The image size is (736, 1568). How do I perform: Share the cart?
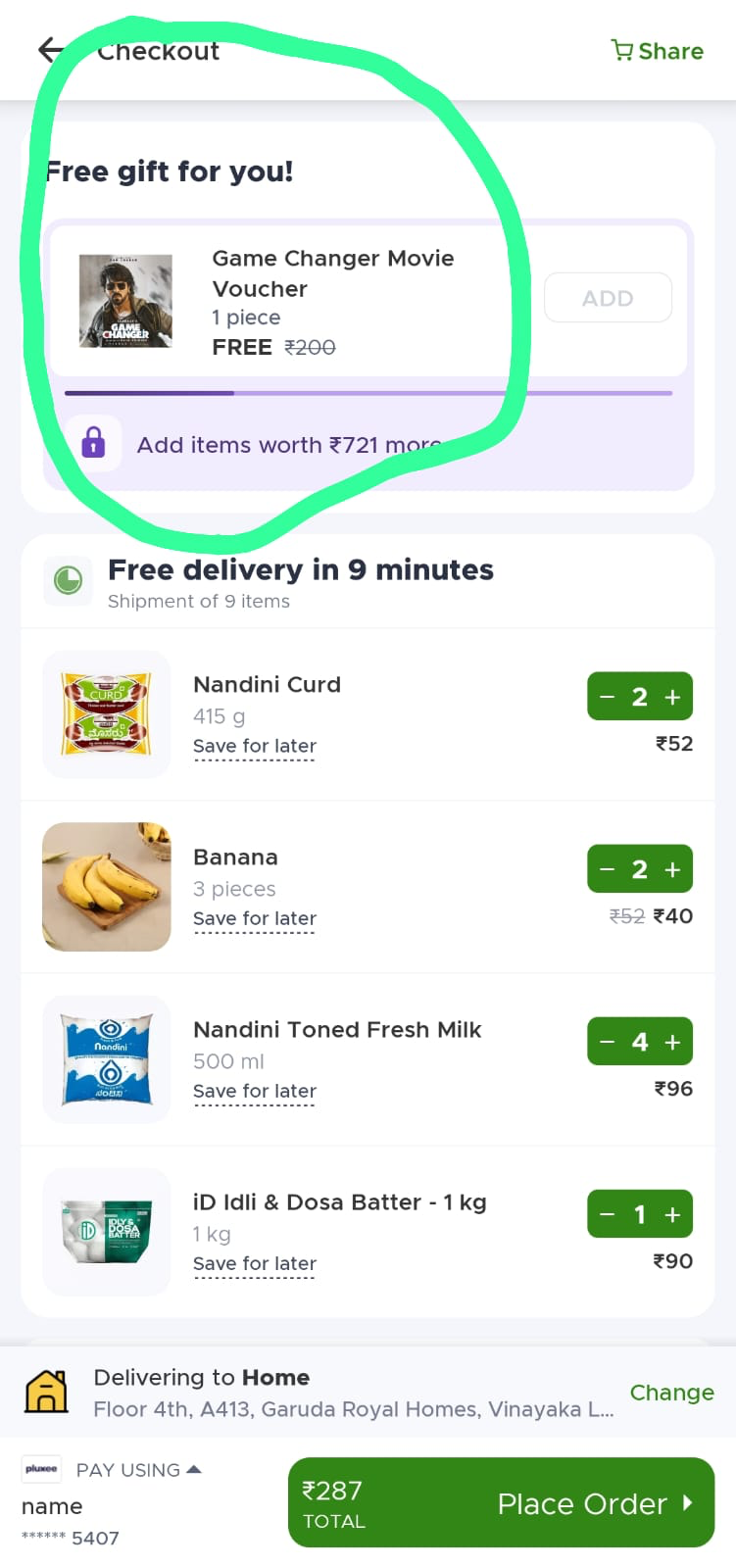657,51
